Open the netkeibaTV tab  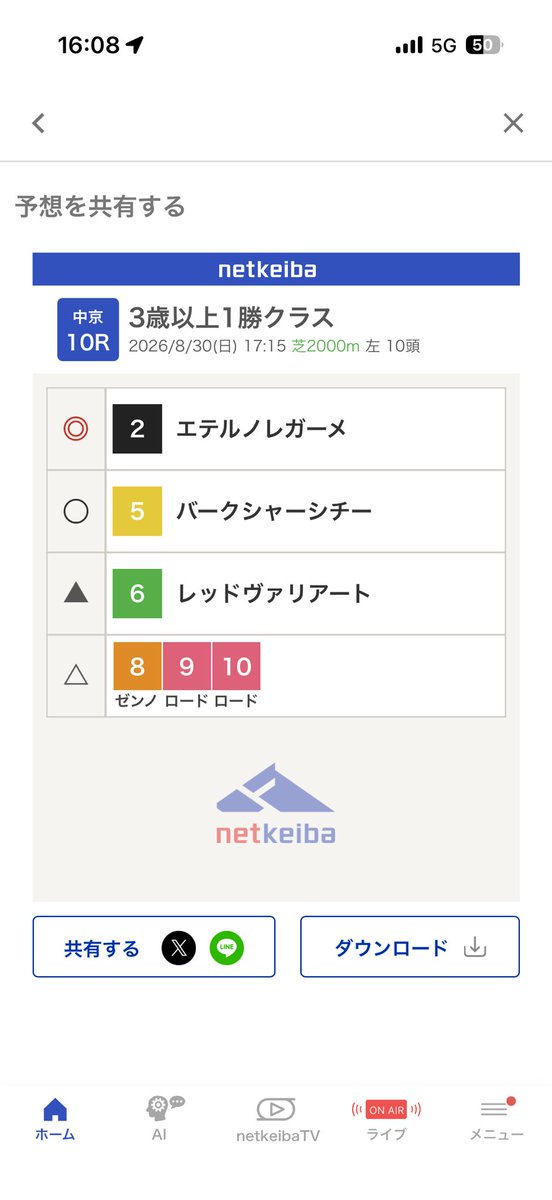pos(277,1119)
